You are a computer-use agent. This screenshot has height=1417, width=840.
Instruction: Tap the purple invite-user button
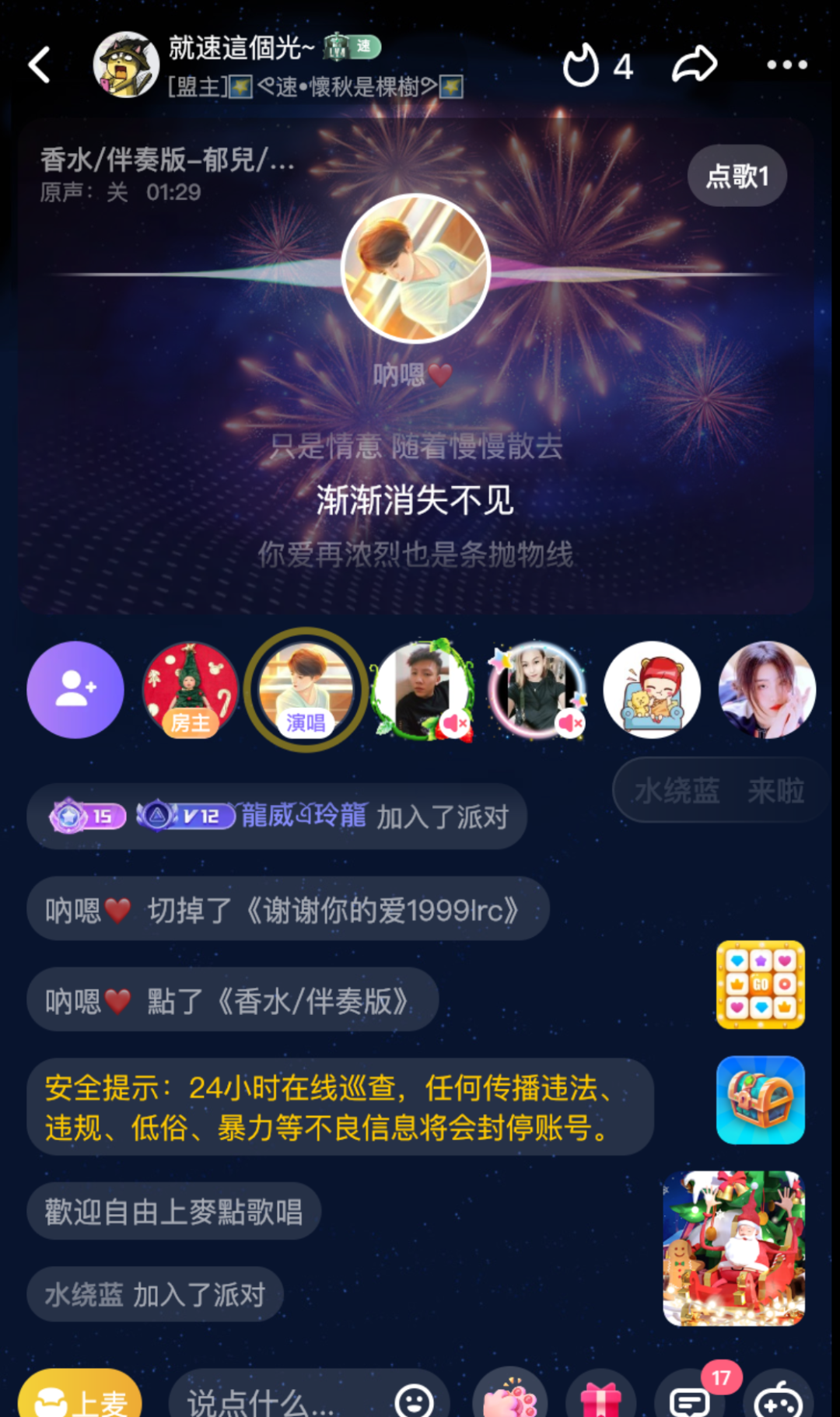click(x=75, y=690)
